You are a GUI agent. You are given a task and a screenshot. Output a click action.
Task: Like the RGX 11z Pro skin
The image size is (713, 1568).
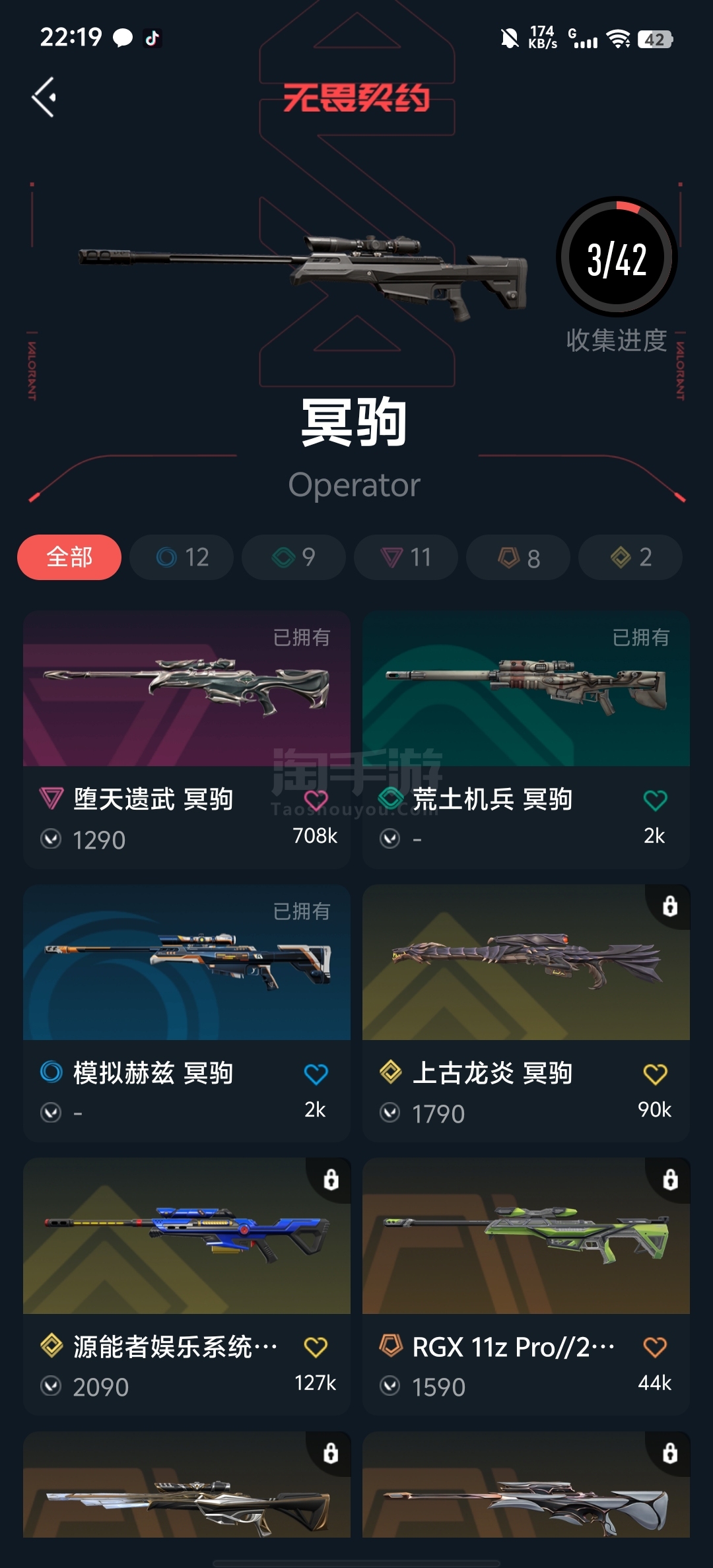pyautogui.click(x=655, y=1348)
